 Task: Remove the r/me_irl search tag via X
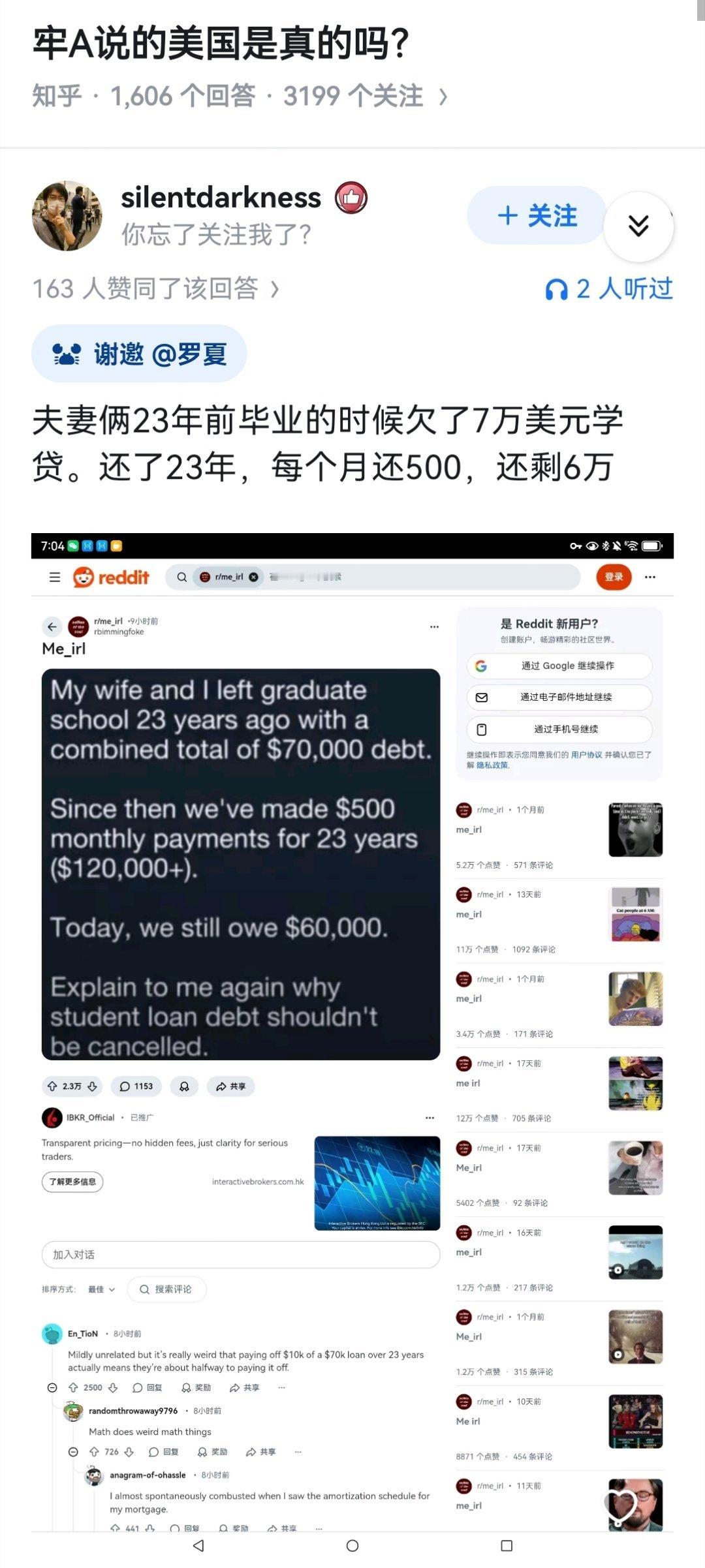point(253,577)
